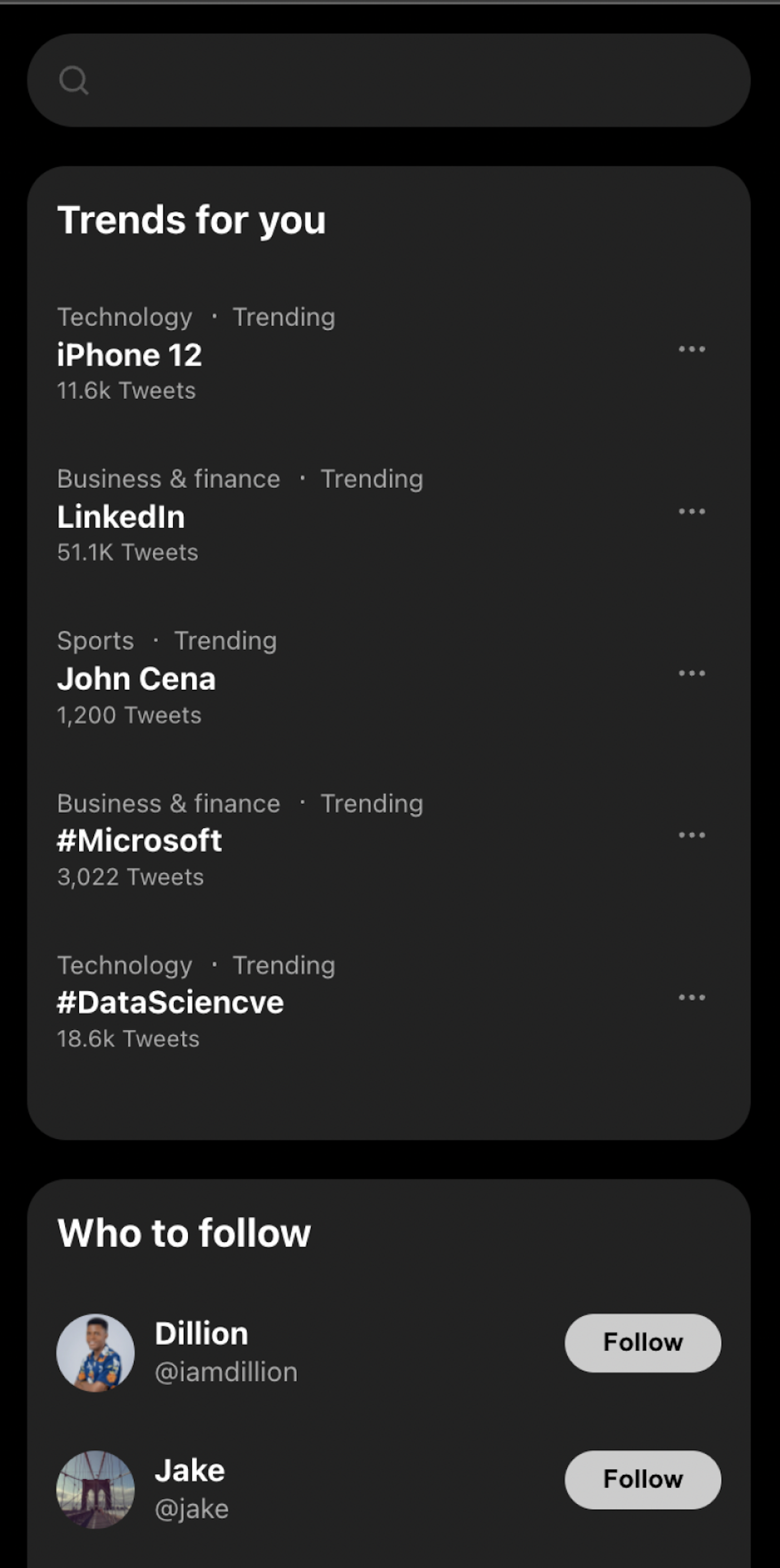Click the search magnifier icon
This screenshot has height=1568, width=780.
pos(74,81)
